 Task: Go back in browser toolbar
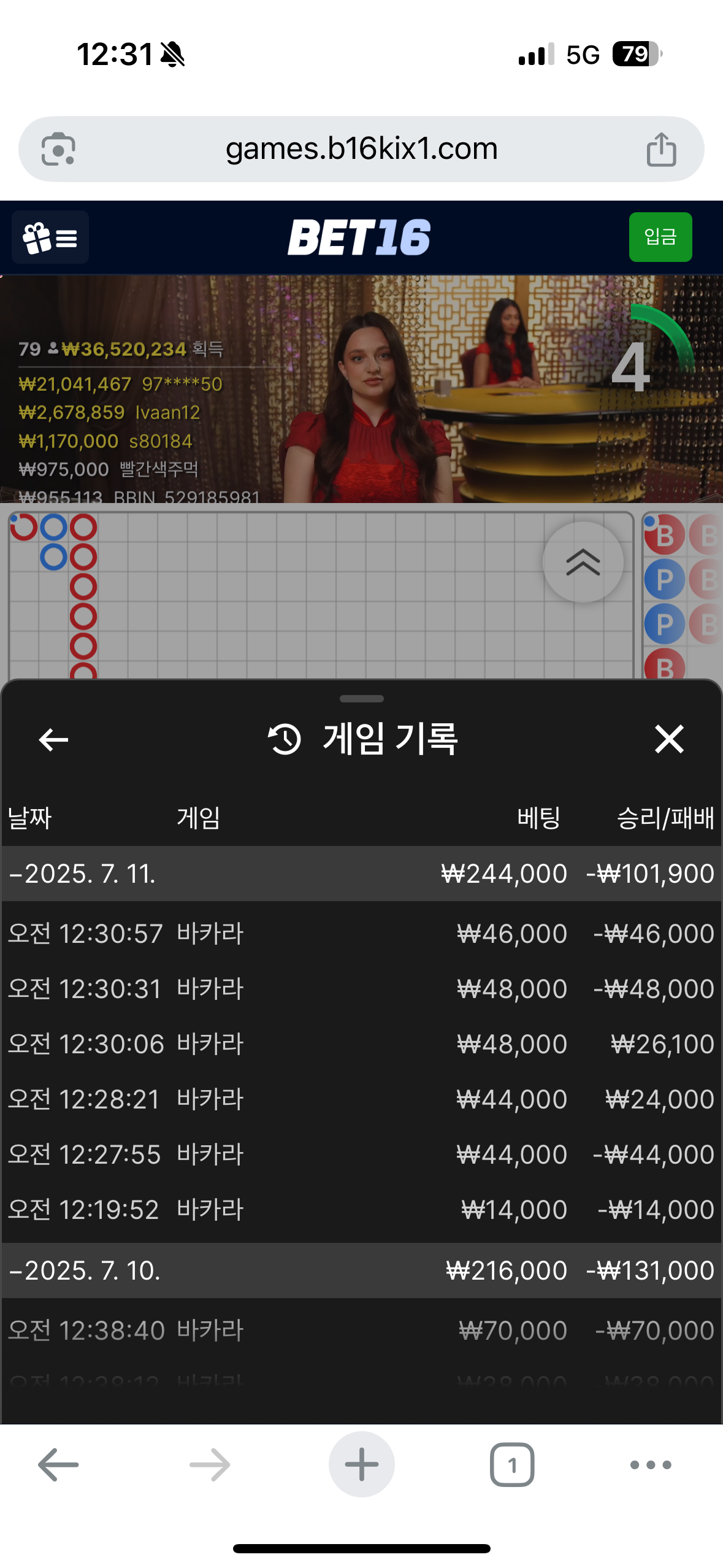[58, 1465]
